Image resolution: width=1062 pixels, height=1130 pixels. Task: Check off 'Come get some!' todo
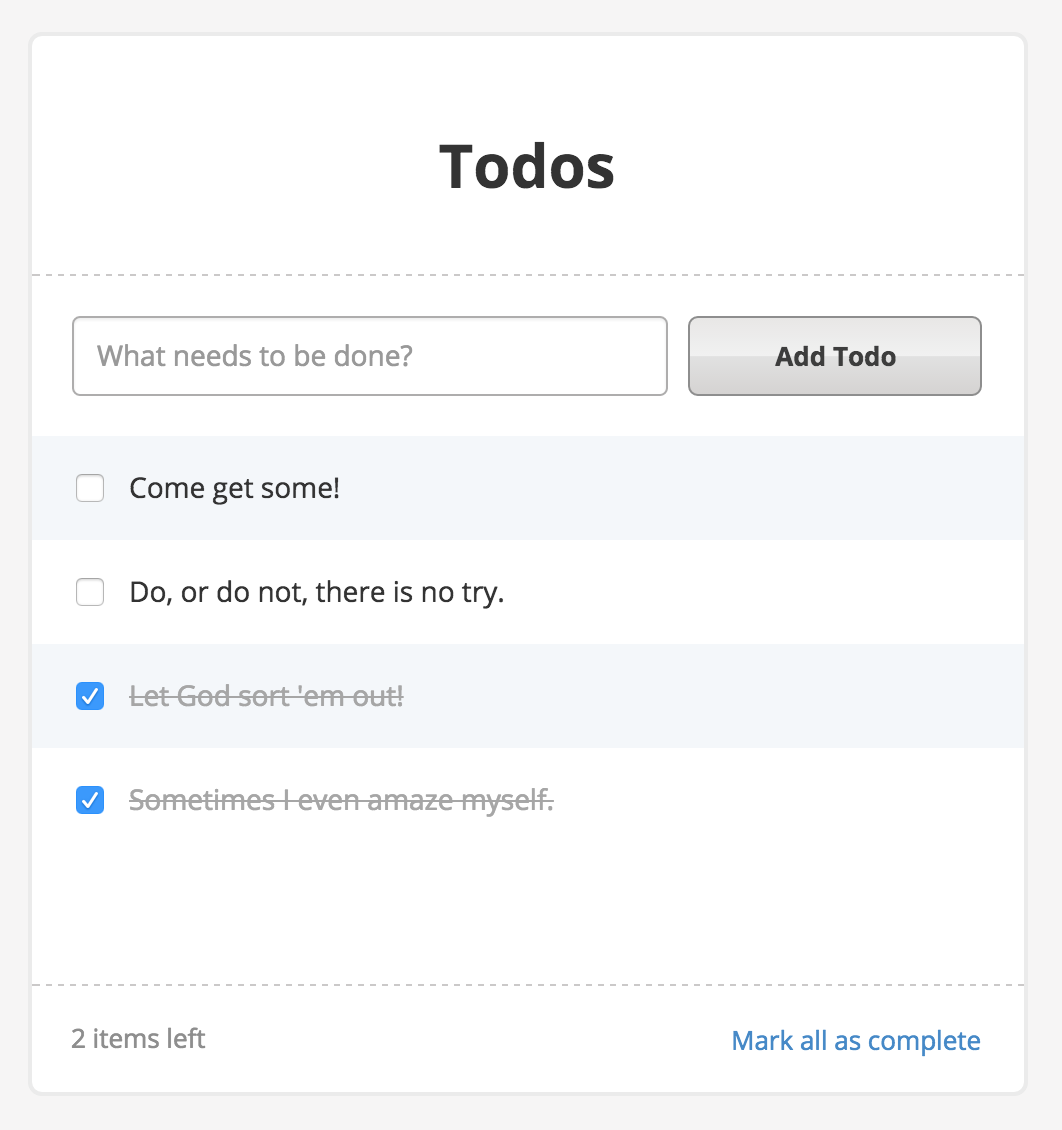90,489
